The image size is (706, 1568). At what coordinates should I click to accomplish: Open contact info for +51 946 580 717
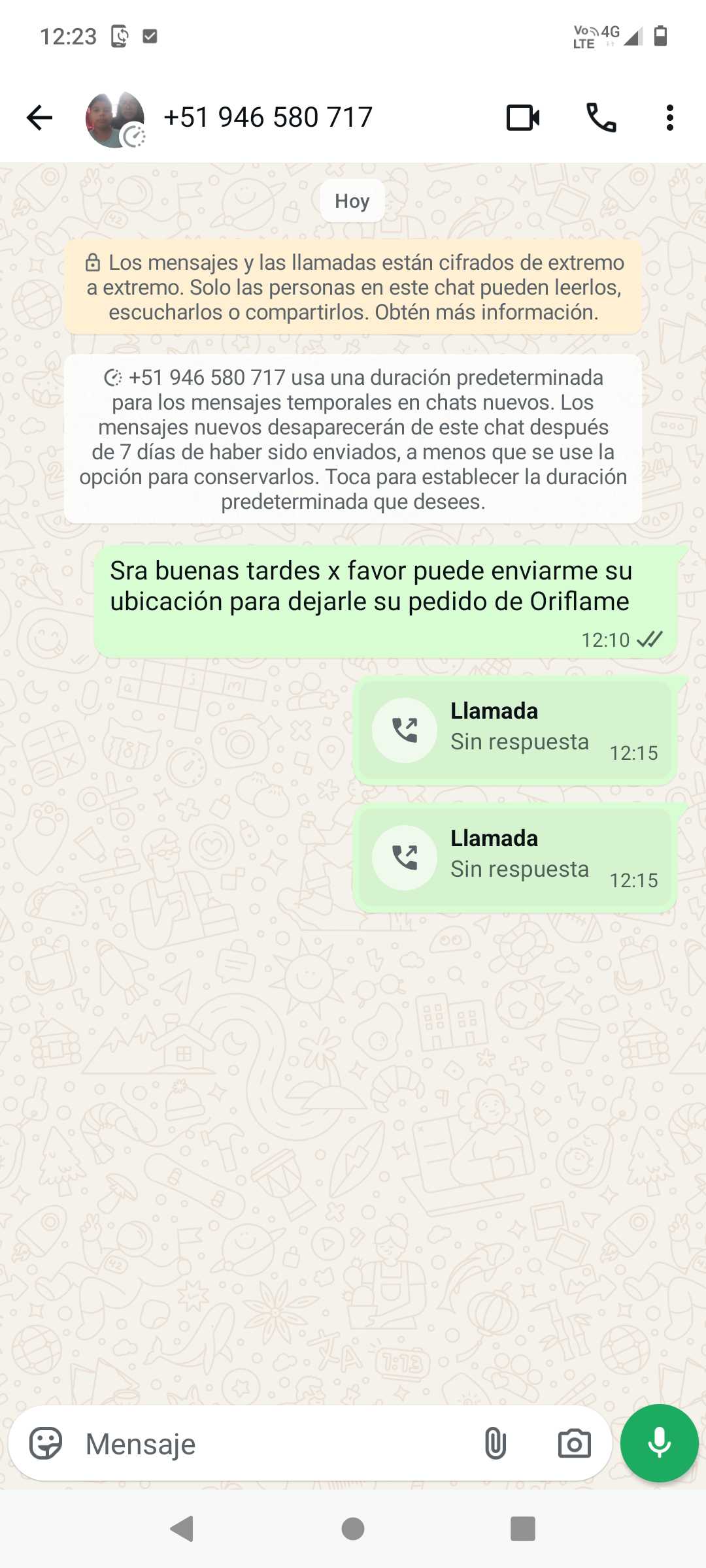(x=268, y=118)
